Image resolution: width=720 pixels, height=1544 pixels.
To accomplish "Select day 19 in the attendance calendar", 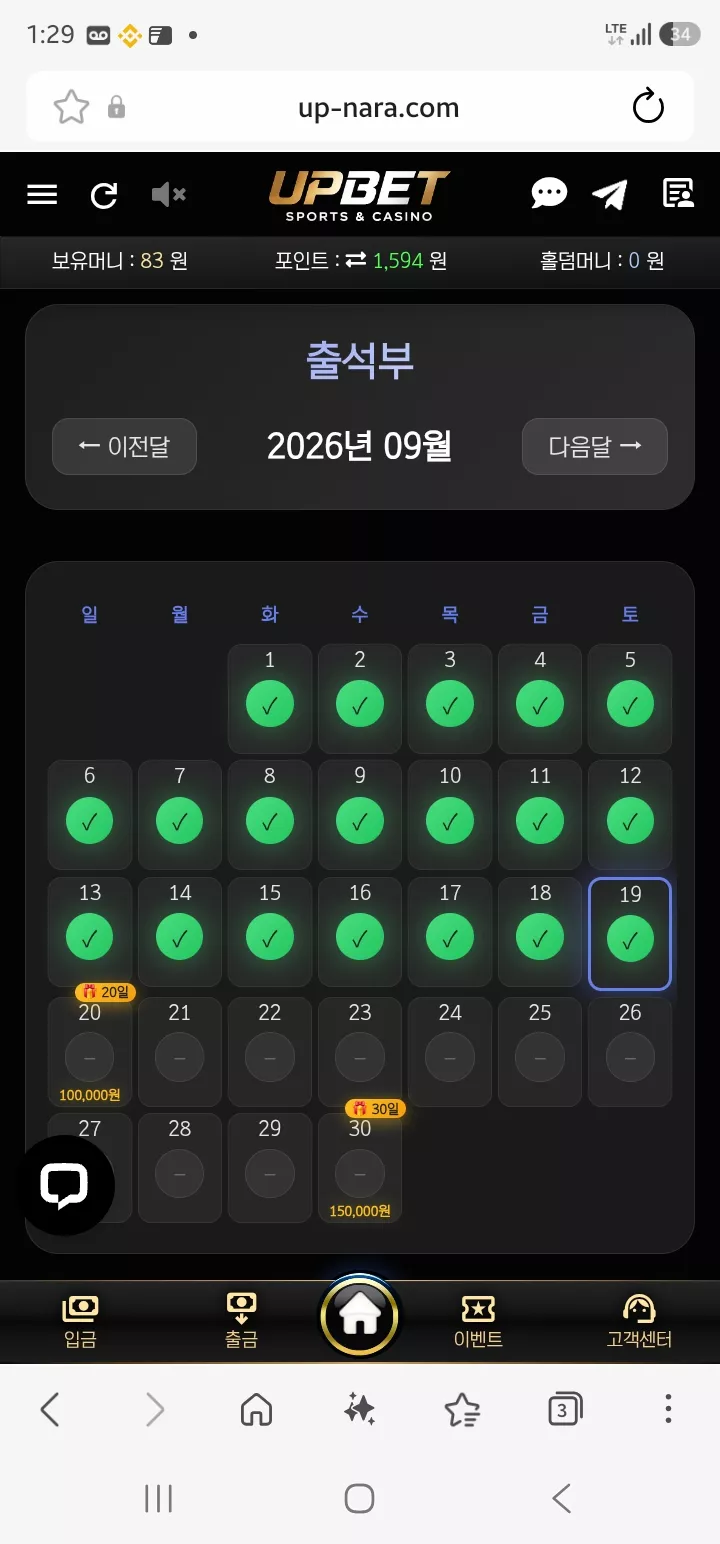I will coord(630,934).
